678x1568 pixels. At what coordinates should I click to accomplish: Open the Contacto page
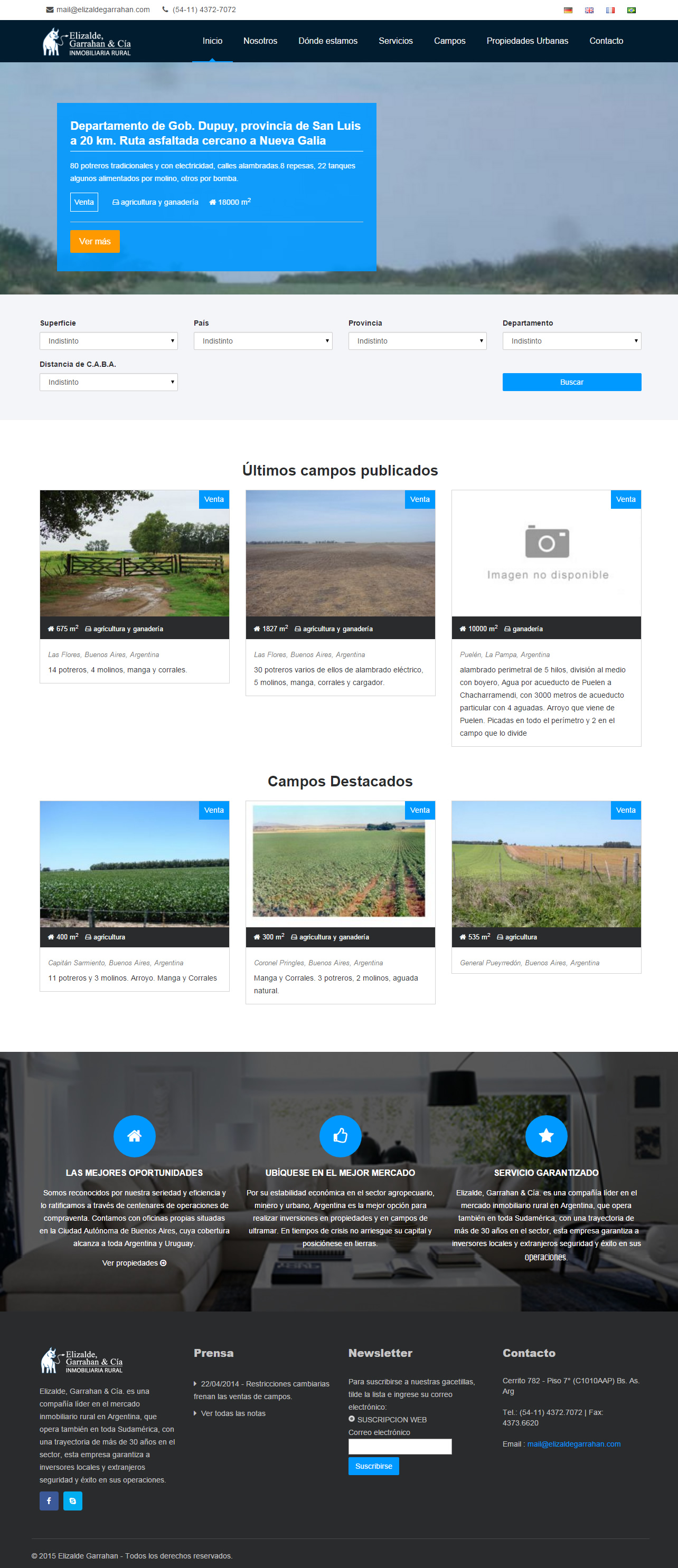point(606,41)
